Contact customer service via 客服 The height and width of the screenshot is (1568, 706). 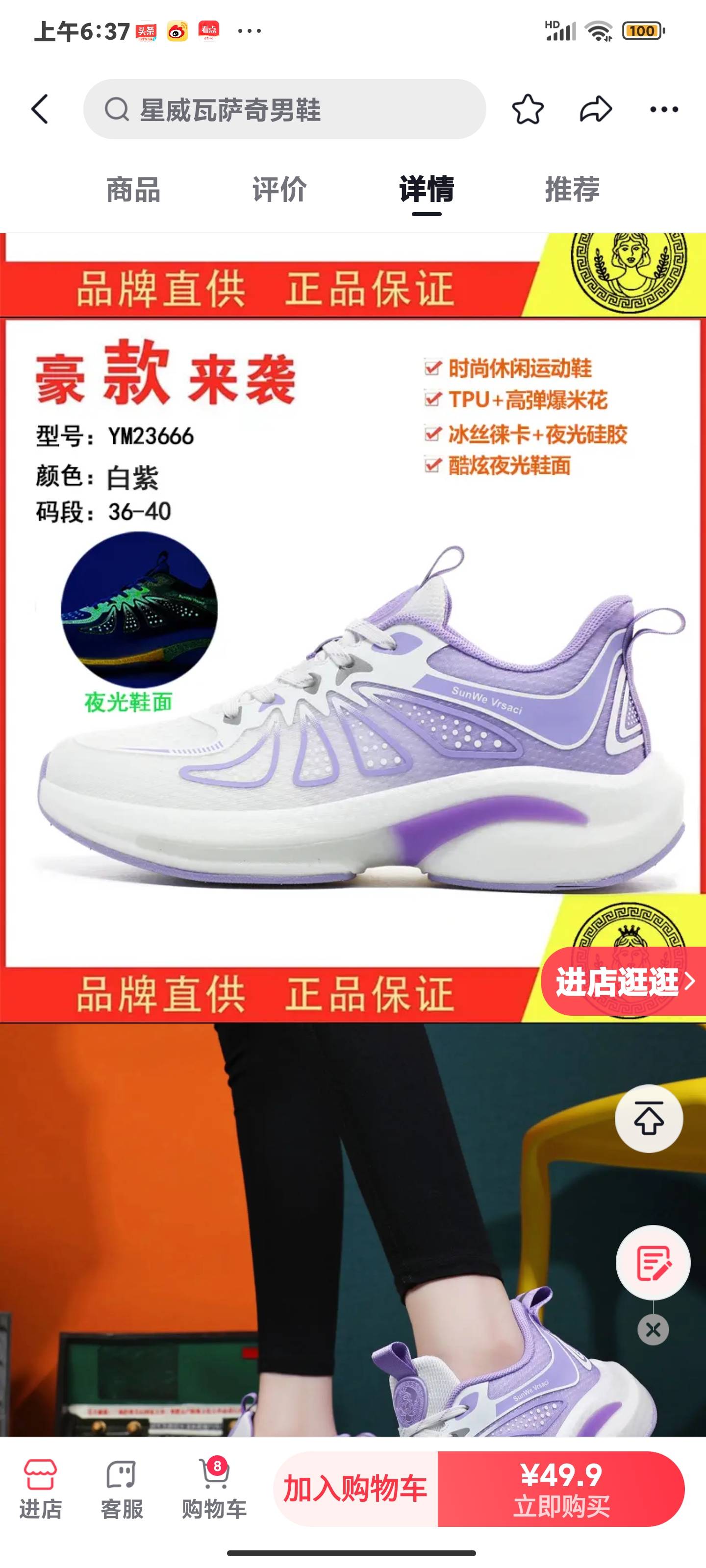pyautogui.click(x=122, y=1489)
